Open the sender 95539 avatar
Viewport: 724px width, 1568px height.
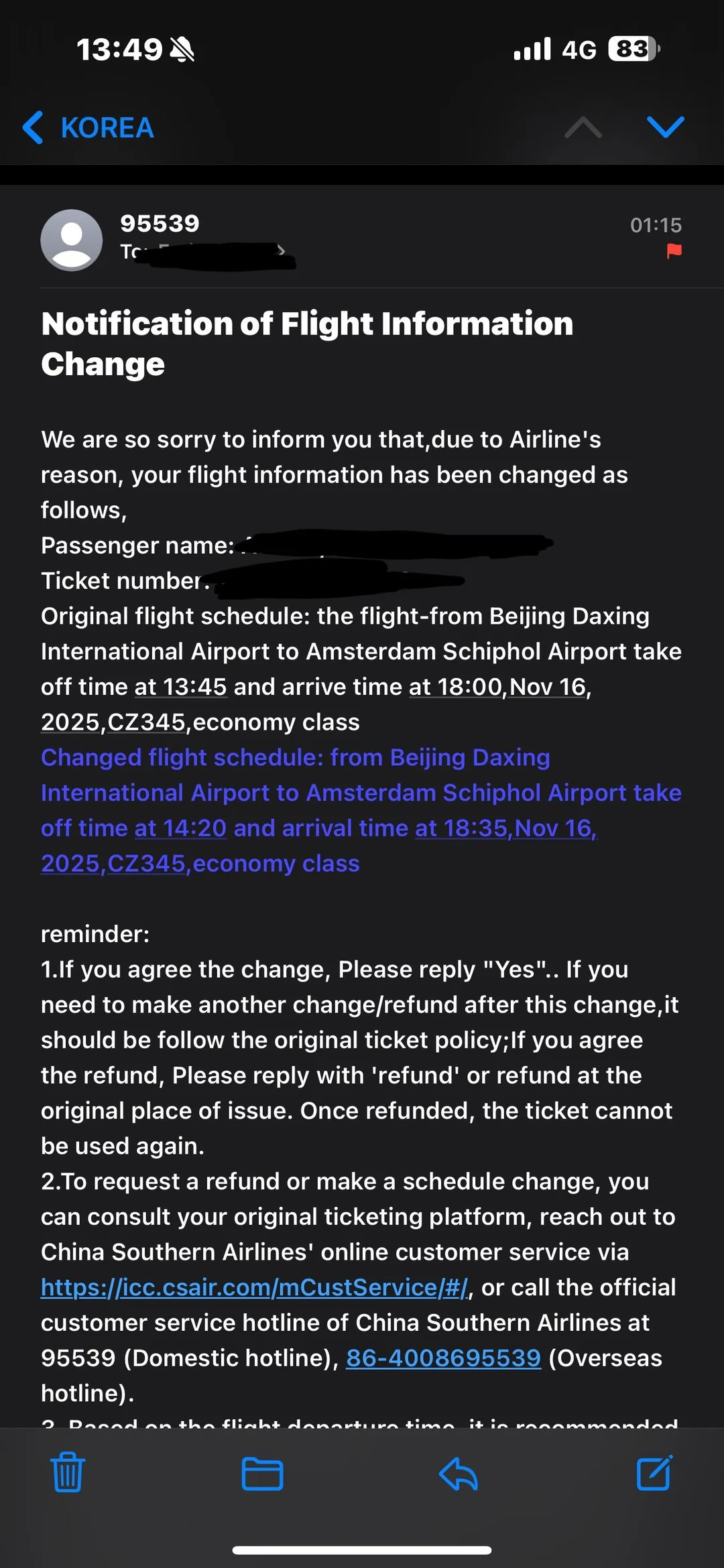click(72, 240)
